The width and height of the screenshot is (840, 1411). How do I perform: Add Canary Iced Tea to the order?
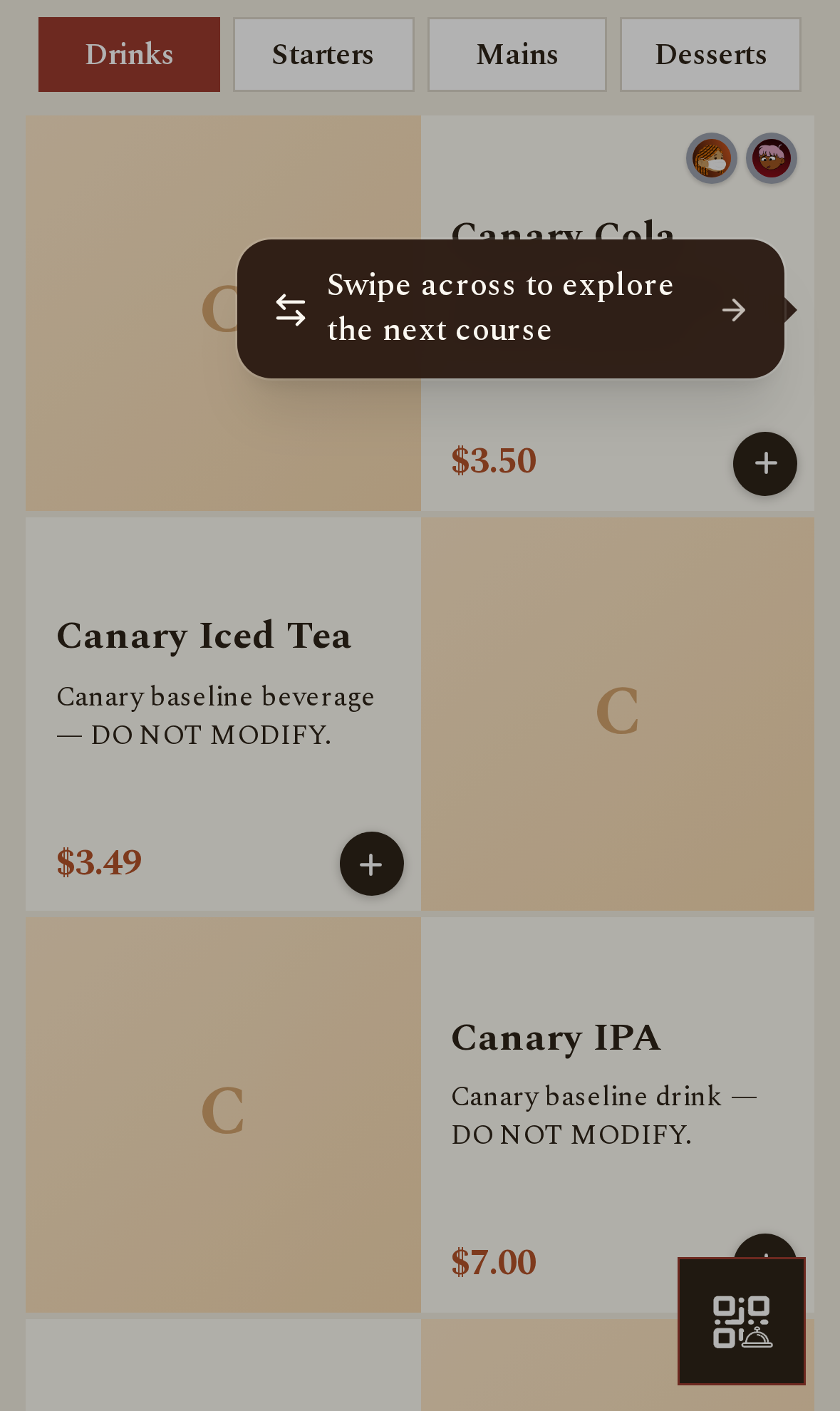371,864
